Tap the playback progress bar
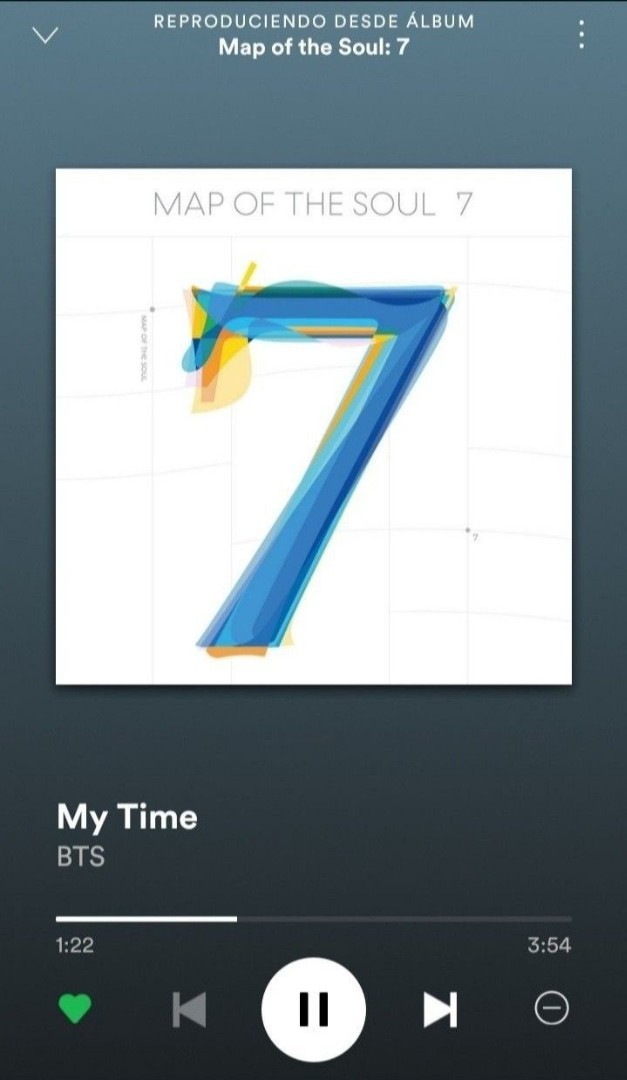The image size is (627, 1080). point(314,918)
